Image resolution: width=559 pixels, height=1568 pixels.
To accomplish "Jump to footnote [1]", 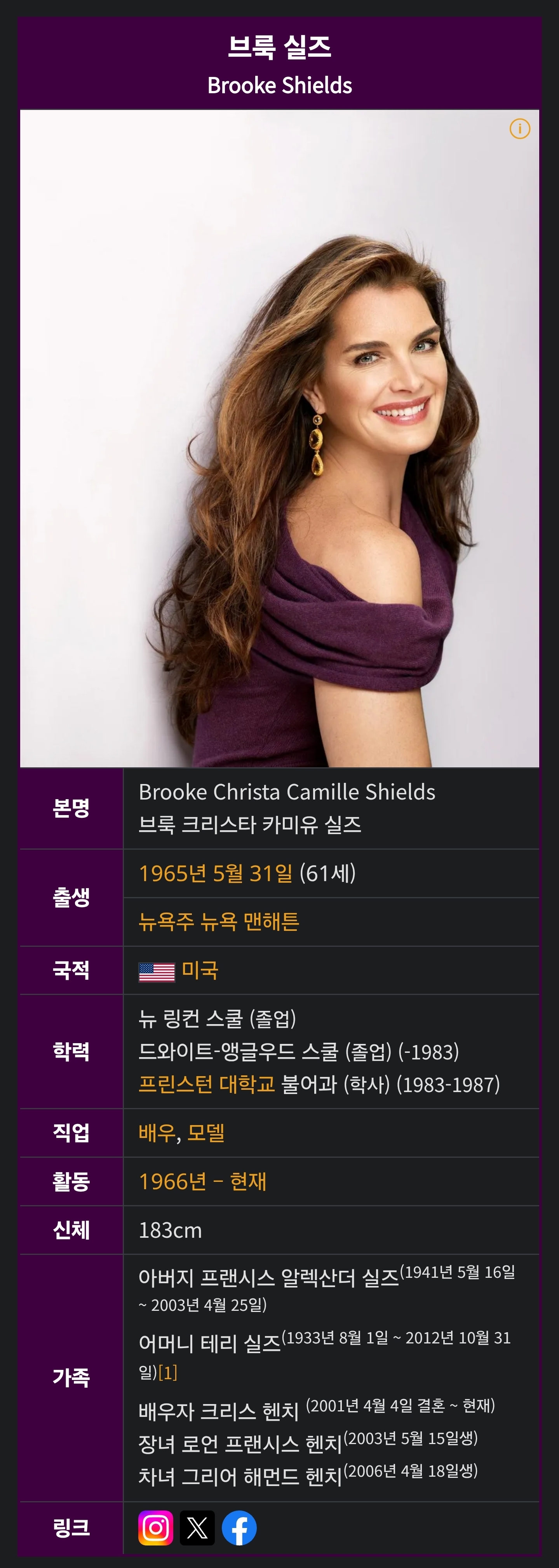I will click(167, 1373).
